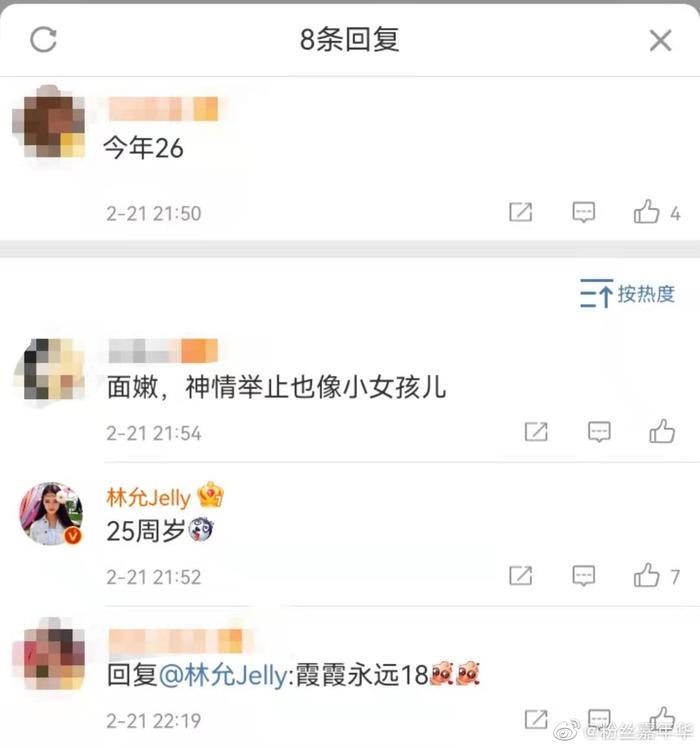Refresh the replies list

[43, 40]
